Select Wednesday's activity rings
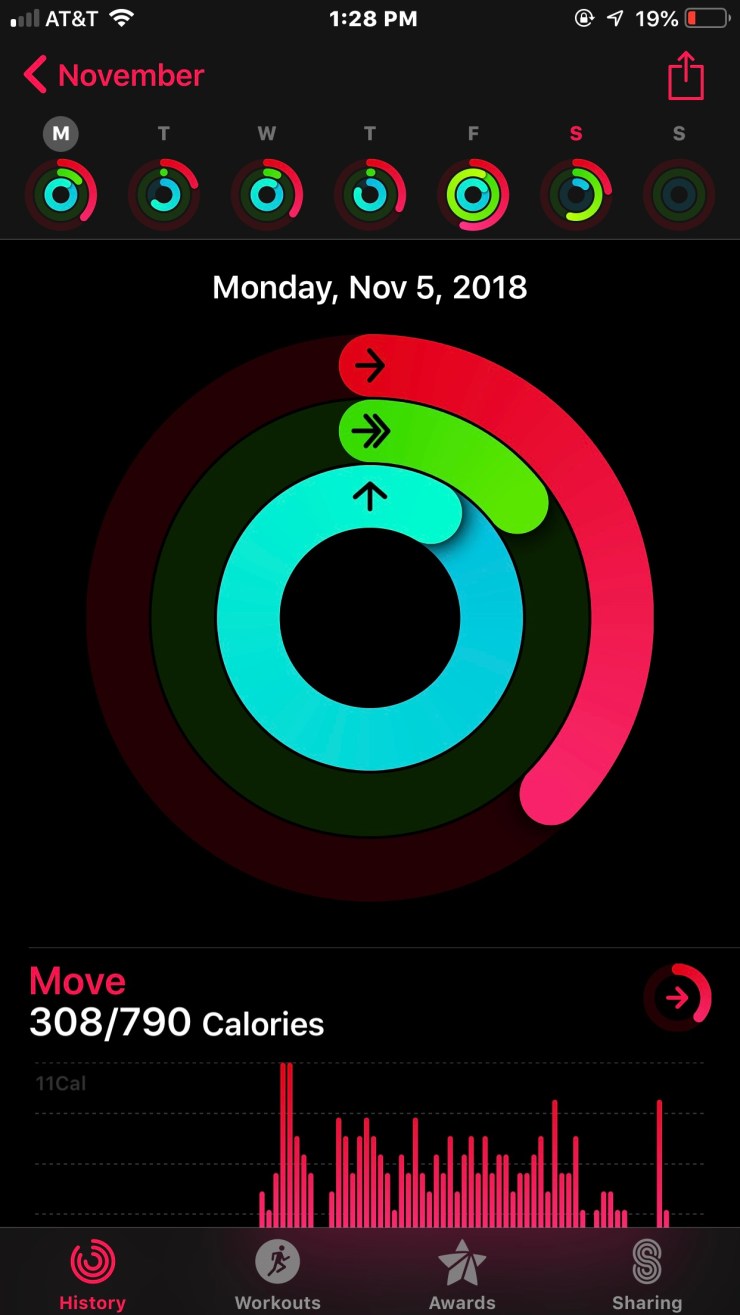The width and height of the screenshot is (740, 1315). (x=267, y=194)
